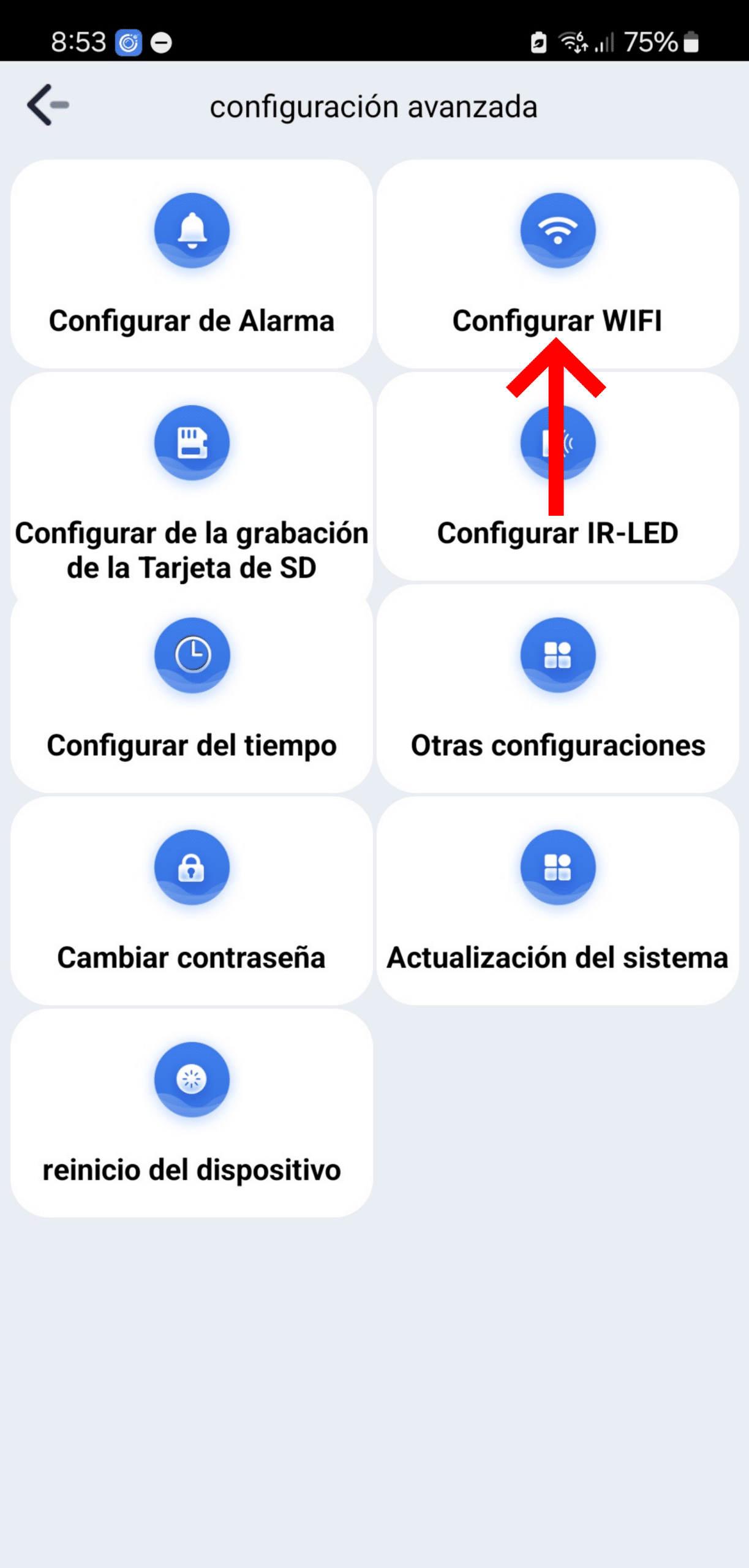Viewport: 749px width, 1568px height.
Task: Open Configurar WIFI
Action: tap(557, 320)
